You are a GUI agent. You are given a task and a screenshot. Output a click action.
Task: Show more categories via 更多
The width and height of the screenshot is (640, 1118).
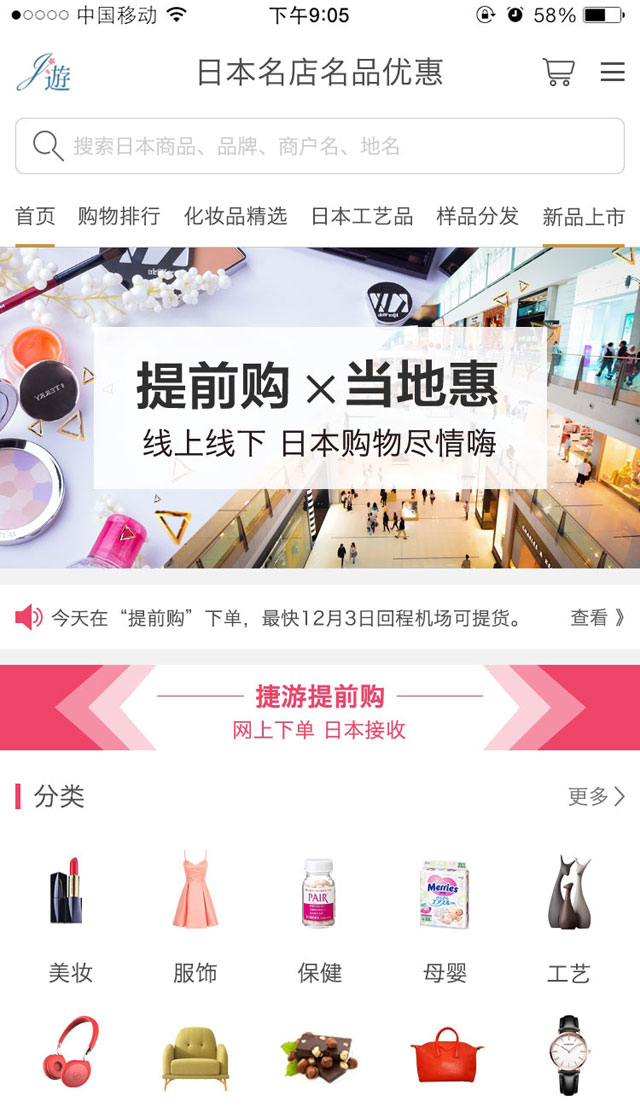(596, 796)
